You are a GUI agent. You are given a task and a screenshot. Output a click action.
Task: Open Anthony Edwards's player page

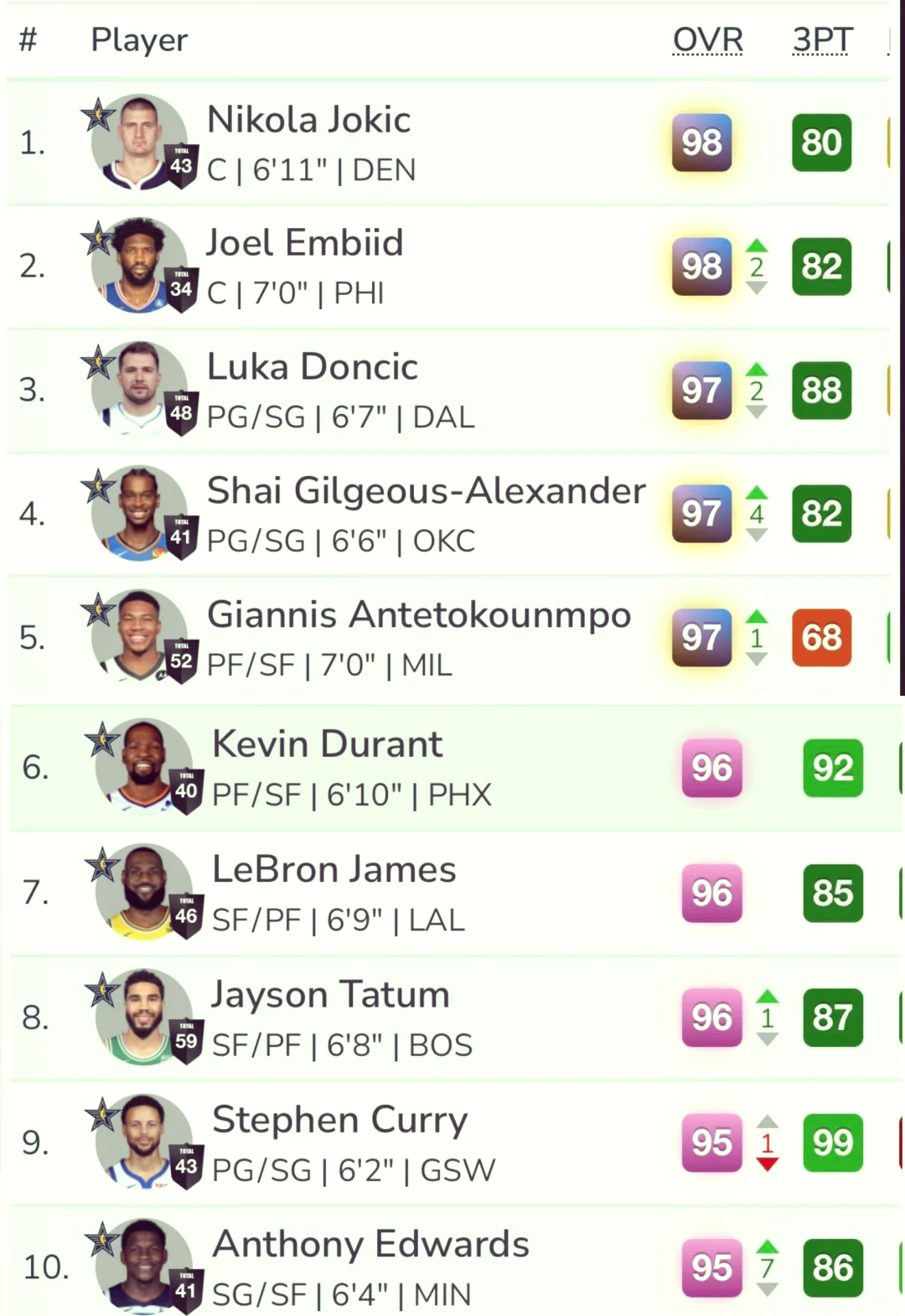370,1245
